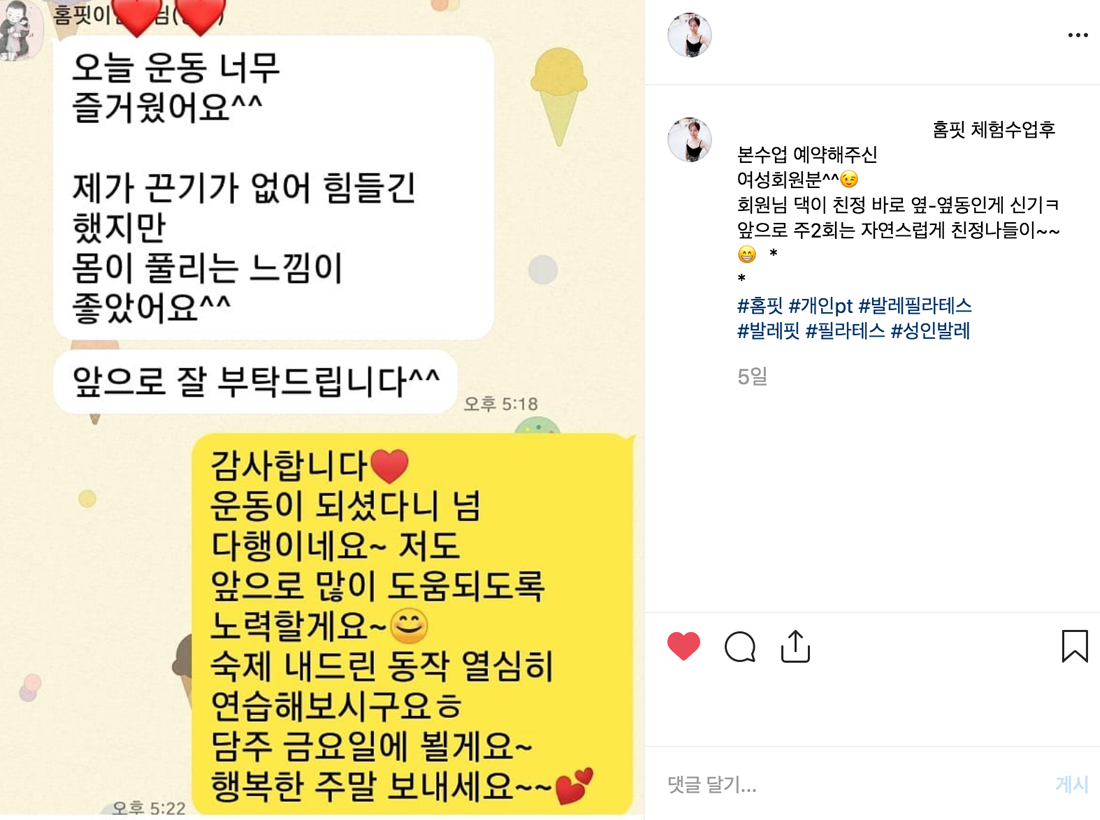Bookmark this post

(1074, 647)
